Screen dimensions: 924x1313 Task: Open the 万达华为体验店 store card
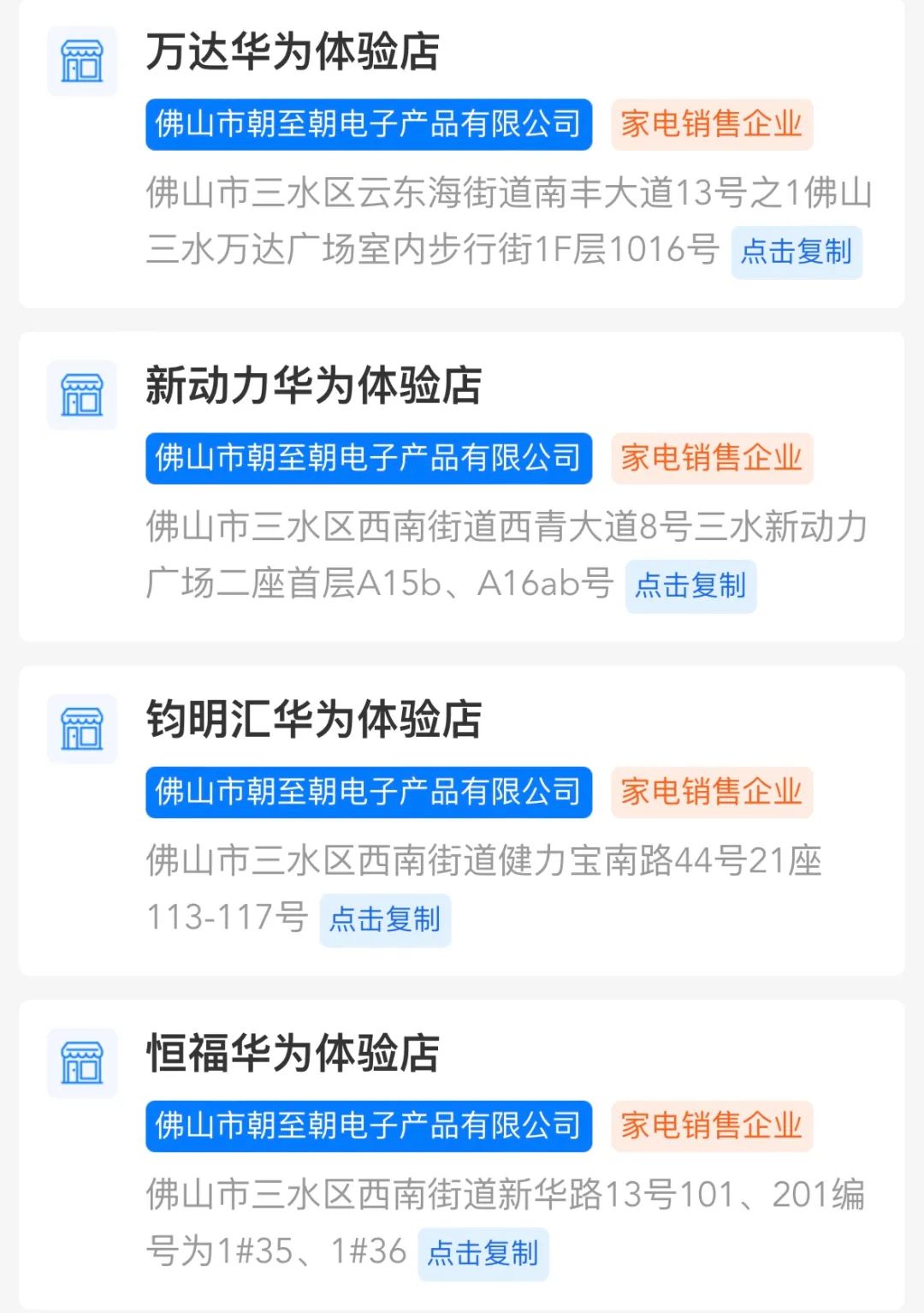click(x=462, y=154)
